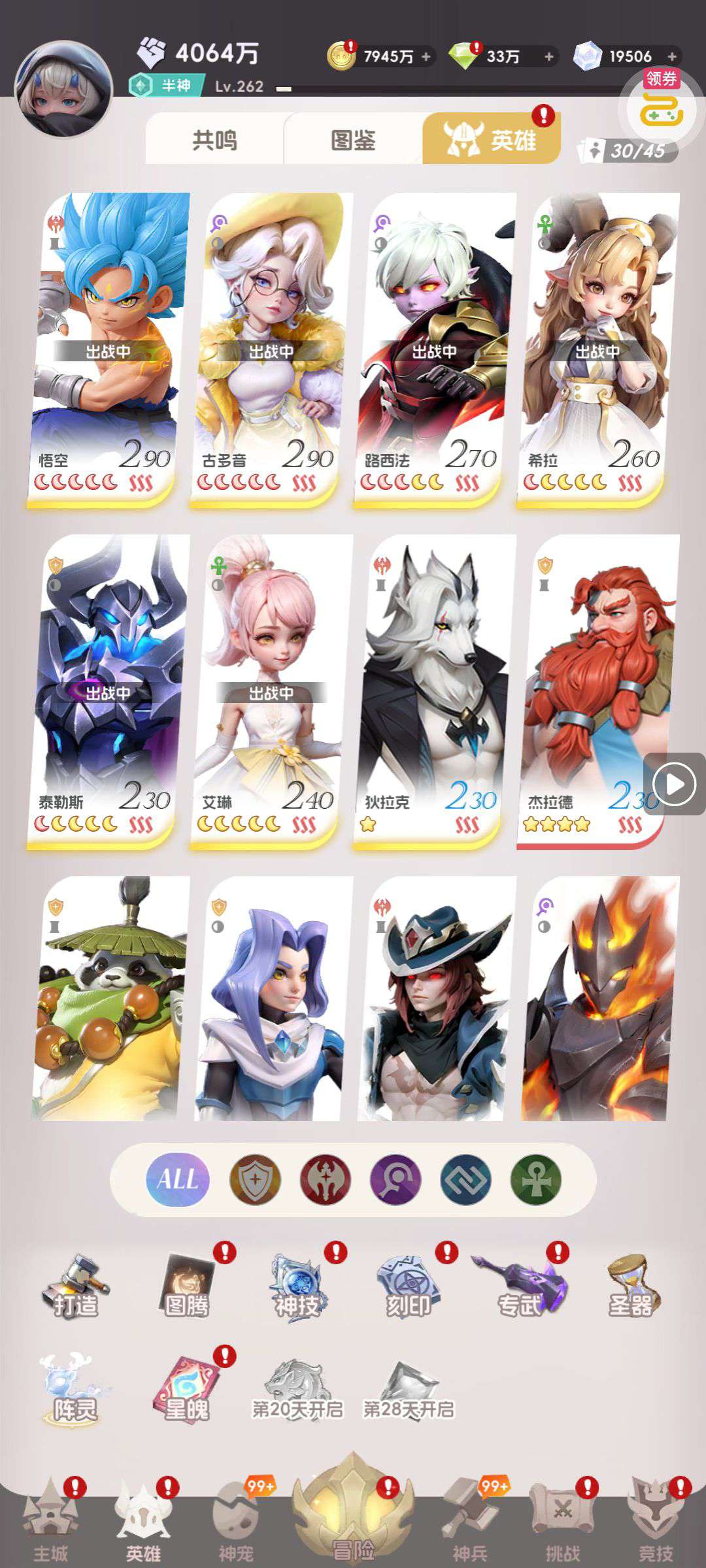Viewport: 706px width, 1568px height.
Task: Open the 星魄 feature
Action: [187, 1390]
